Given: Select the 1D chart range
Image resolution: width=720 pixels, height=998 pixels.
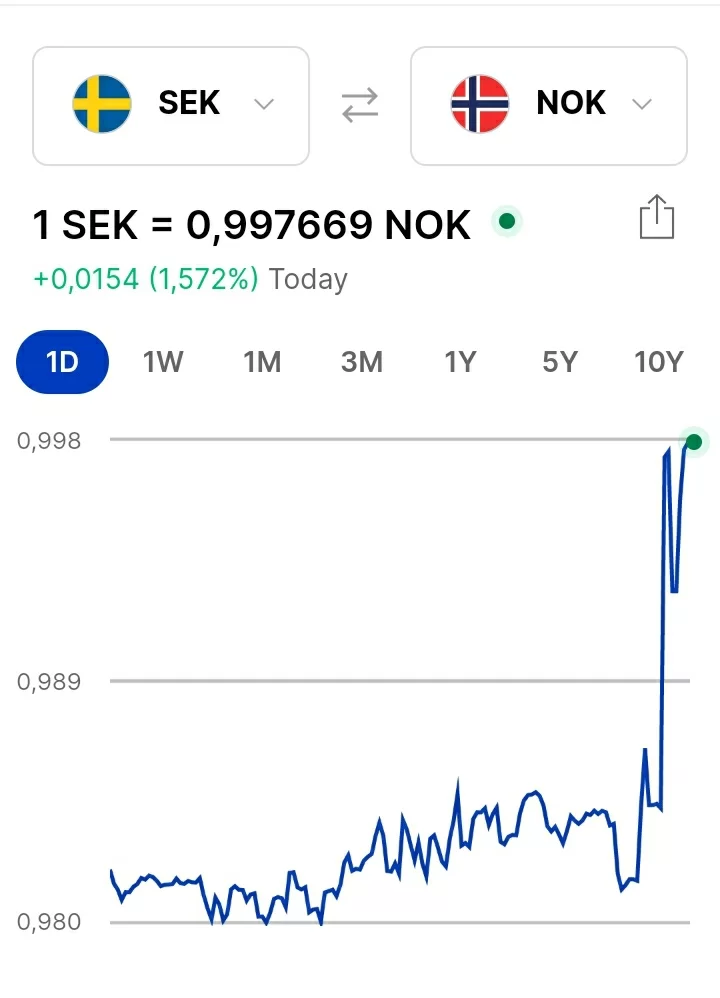Looking at the screenshot, I should pyautogui.click(x=62, y=361).
